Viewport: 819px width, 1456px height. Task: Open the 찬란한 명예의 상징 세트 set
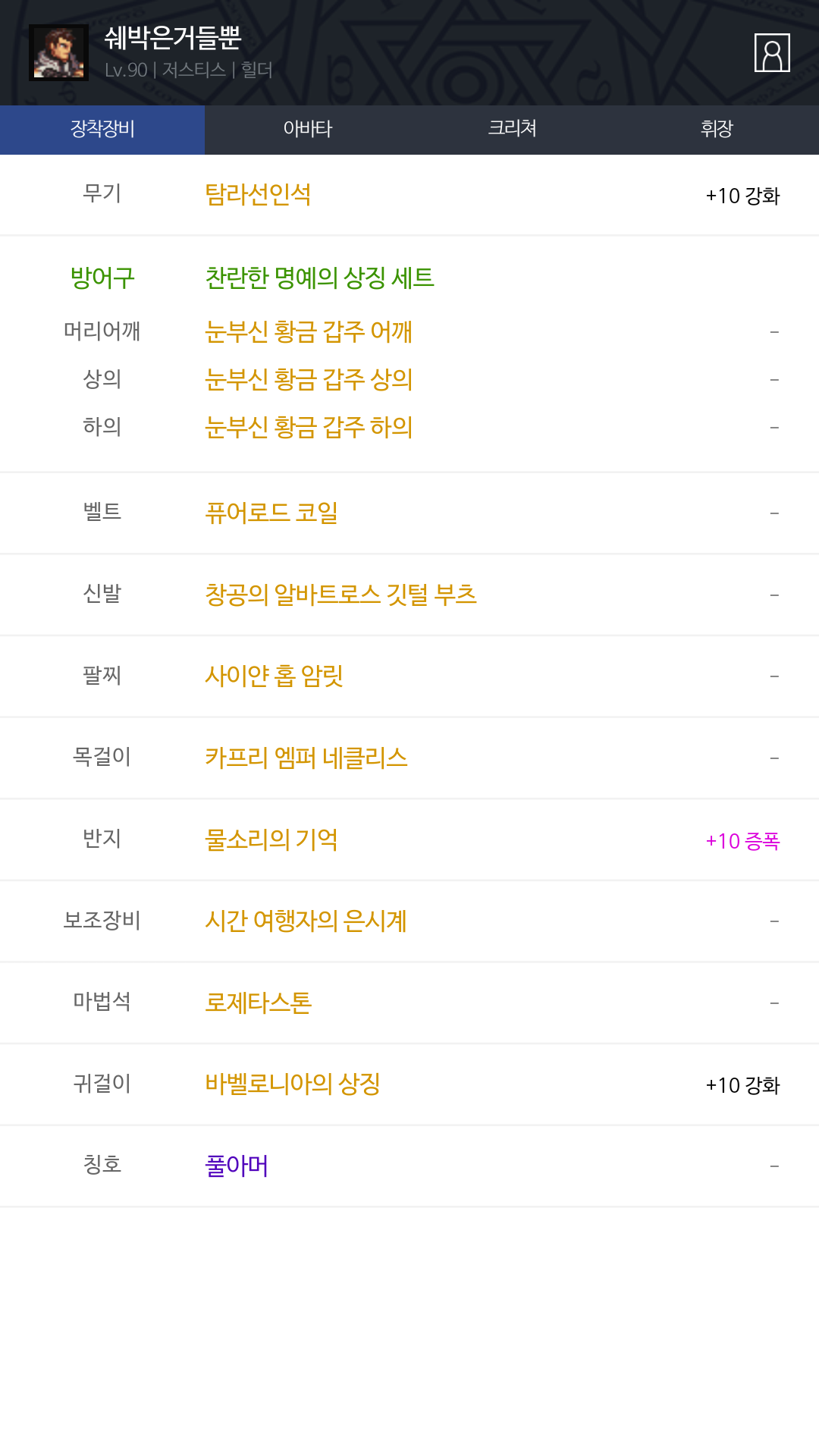tap(319, 278)
